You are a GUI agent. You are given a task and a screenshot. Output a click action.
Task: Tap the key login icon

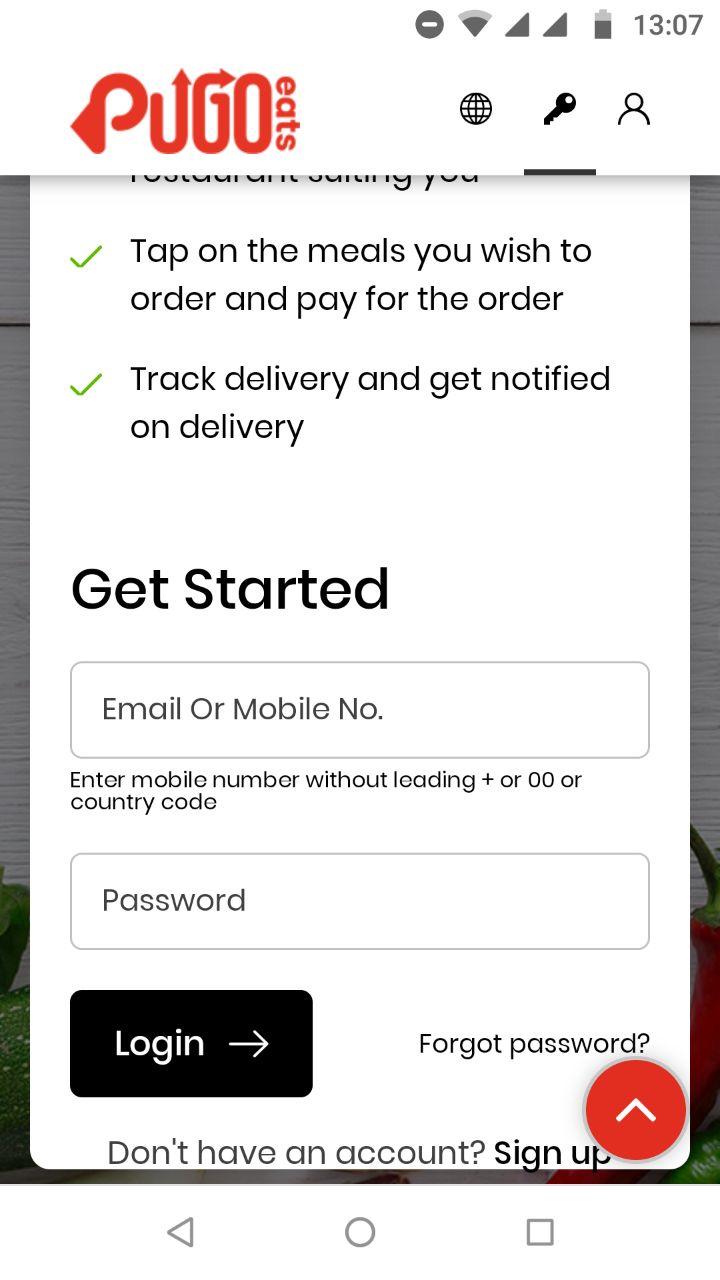559,109
